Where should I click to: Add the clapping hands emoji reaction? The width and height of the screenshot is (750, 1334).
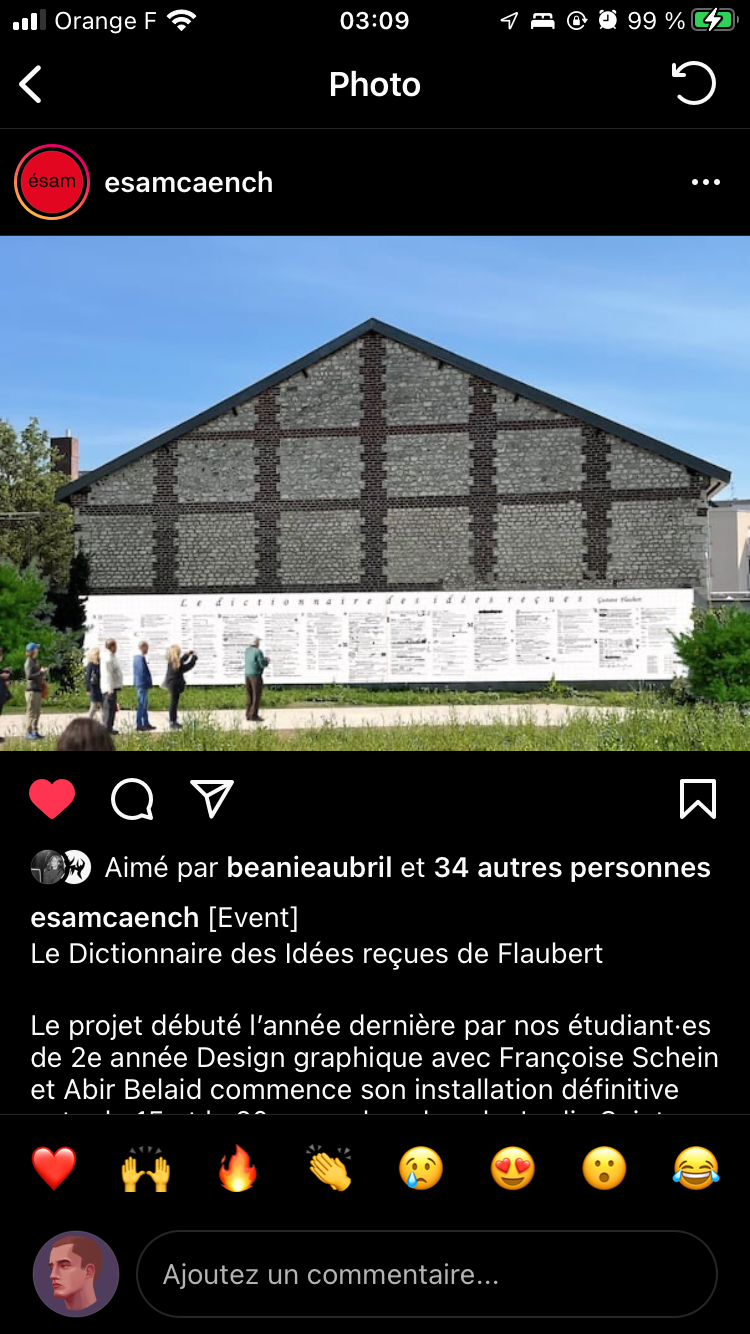[330, 1168]
